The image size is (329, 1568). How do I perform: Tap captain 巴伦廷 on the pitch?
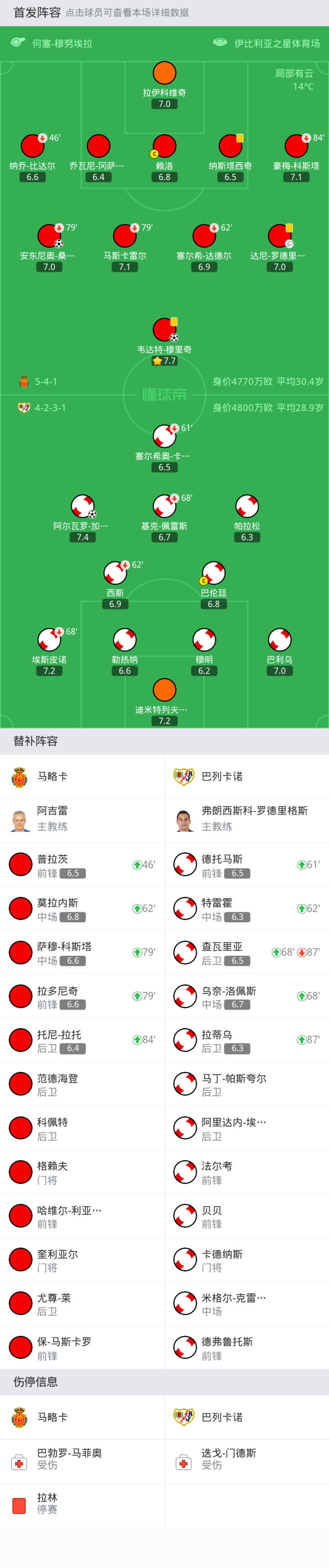pos(213,574)
